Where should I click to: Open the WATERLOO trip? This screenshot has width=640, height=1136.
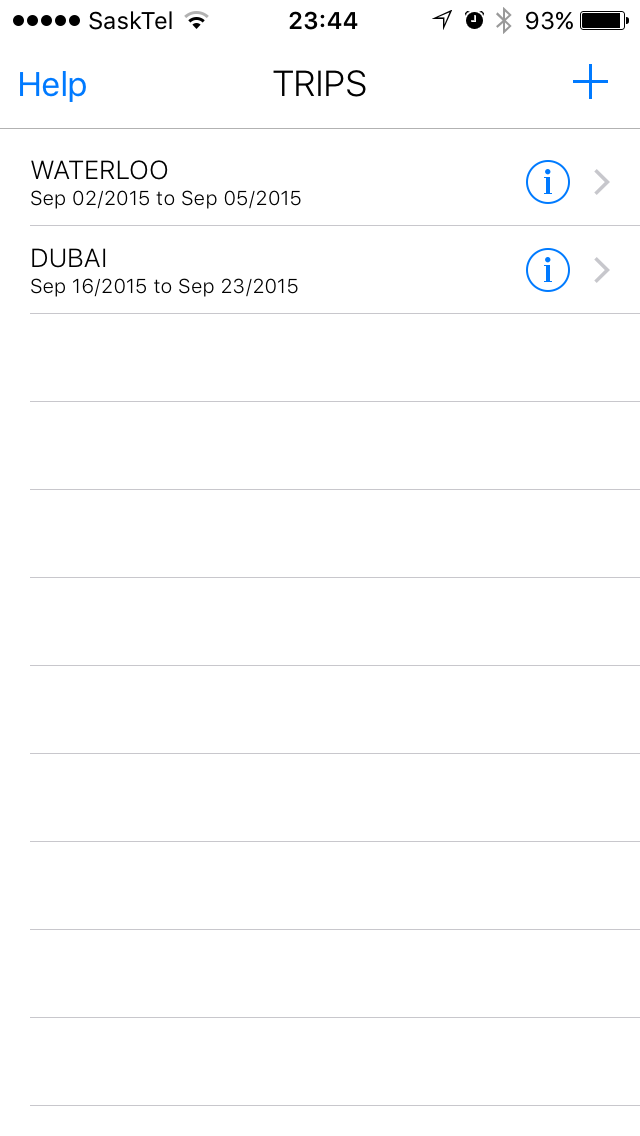pos(320,182)
